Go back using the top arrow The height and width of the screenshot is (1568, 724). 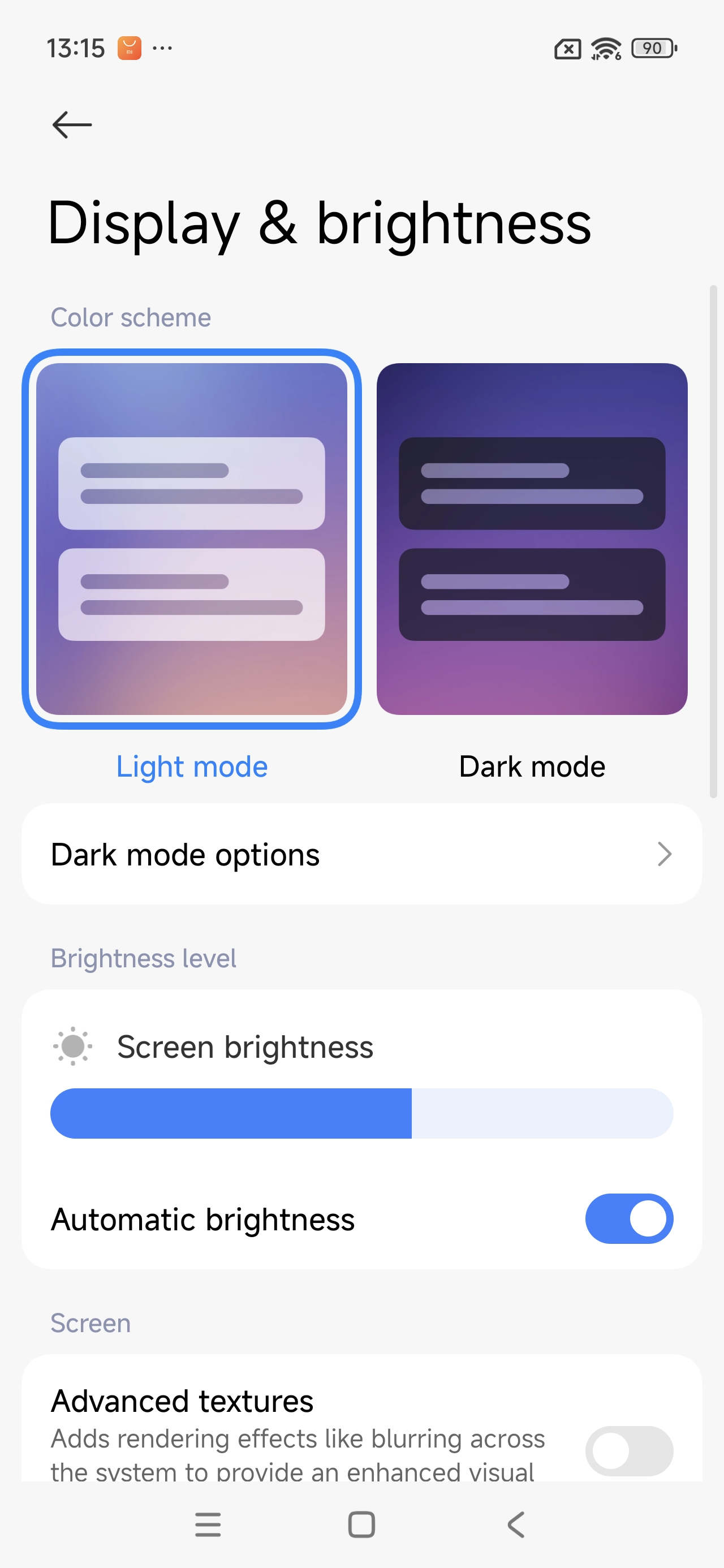click(x=72, y=125)
